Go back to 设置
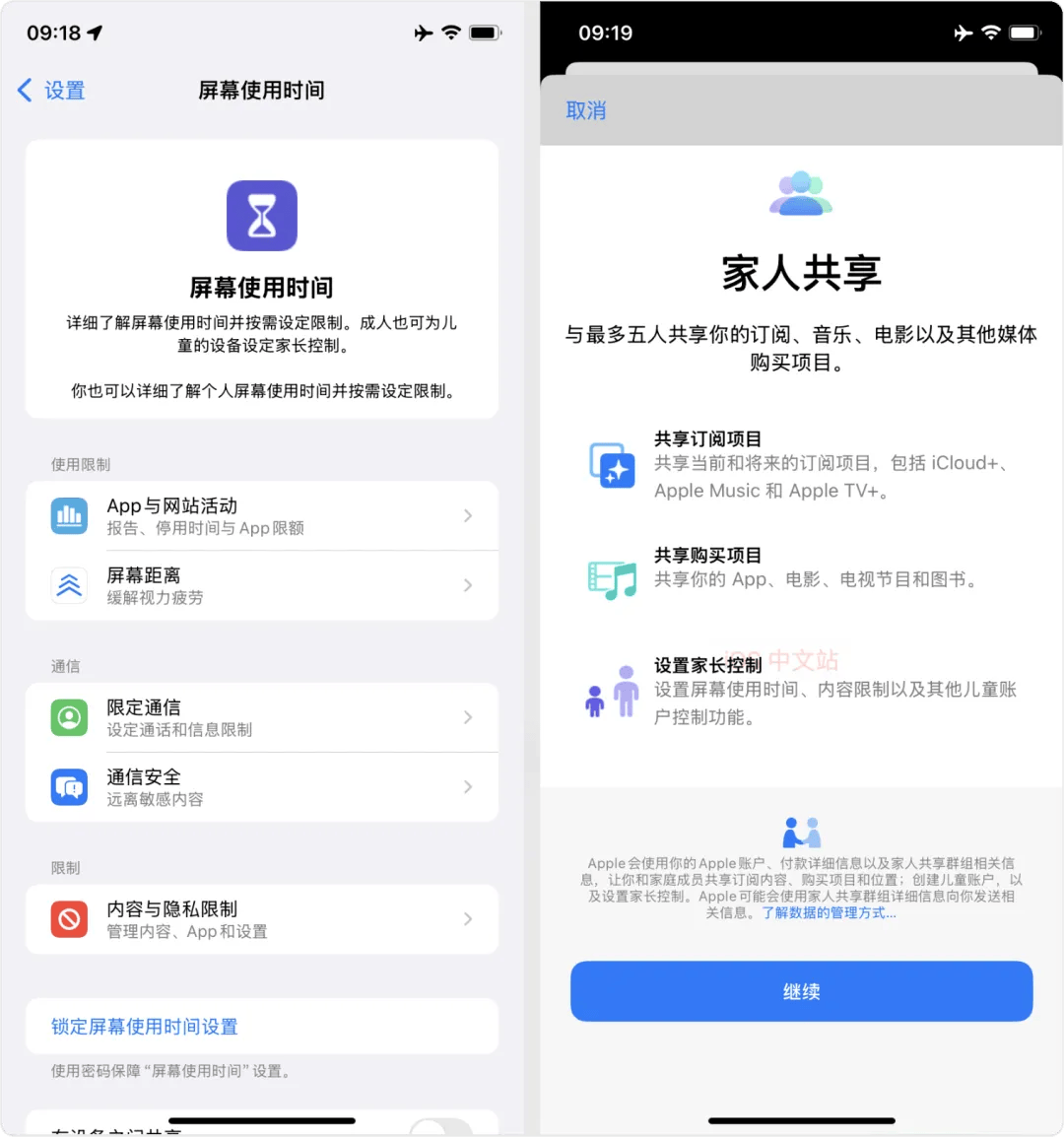 (x=52, y=91)
